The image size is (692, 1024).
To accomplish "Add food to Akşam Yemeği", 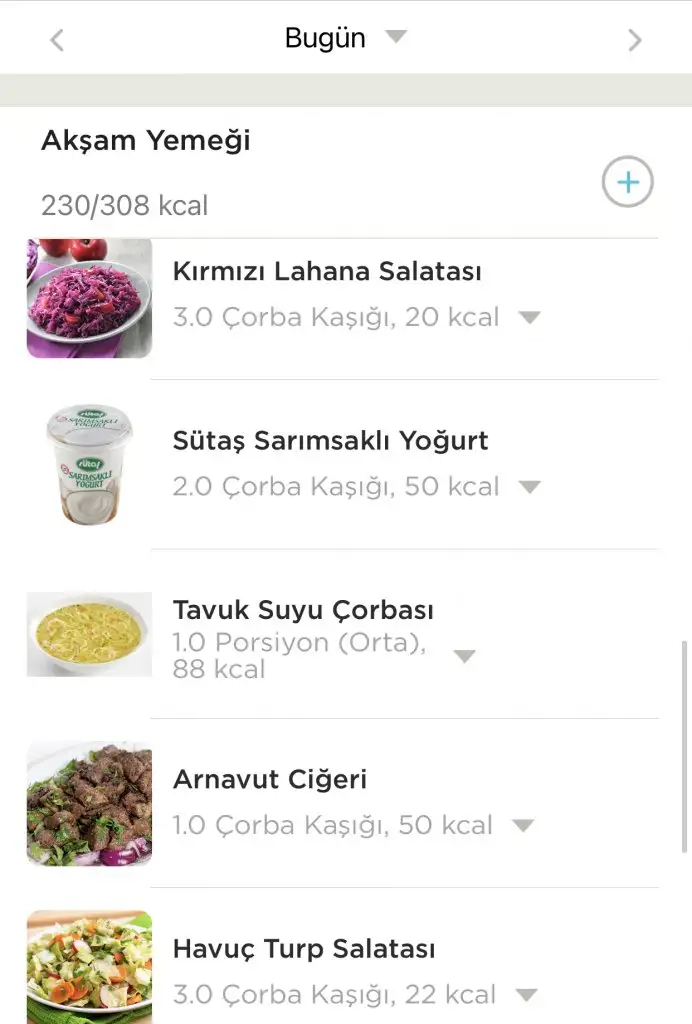I will 627,182.
